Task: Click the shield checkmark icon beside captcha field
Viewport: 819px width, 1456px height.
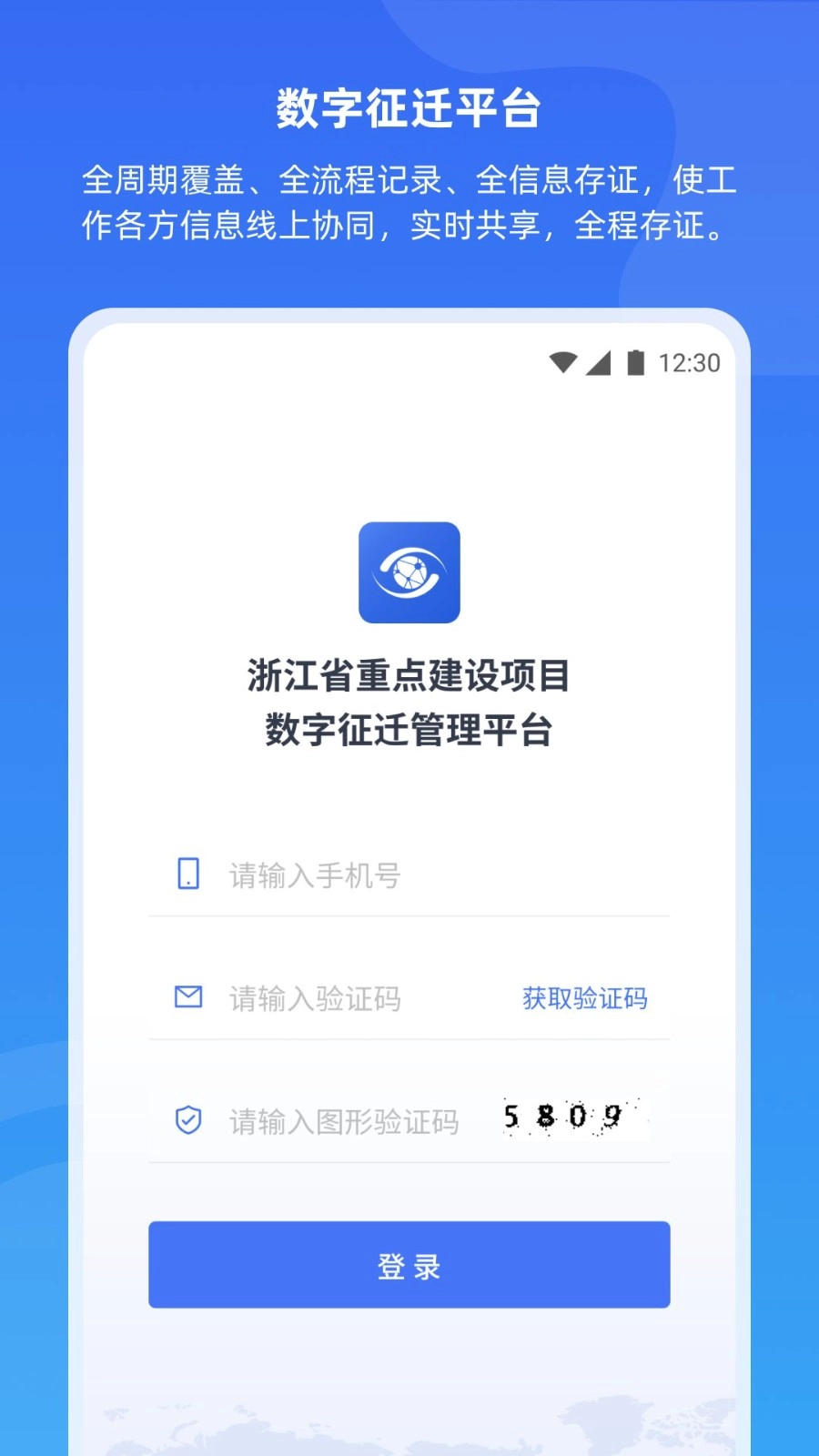Action: coord(187,1121)
